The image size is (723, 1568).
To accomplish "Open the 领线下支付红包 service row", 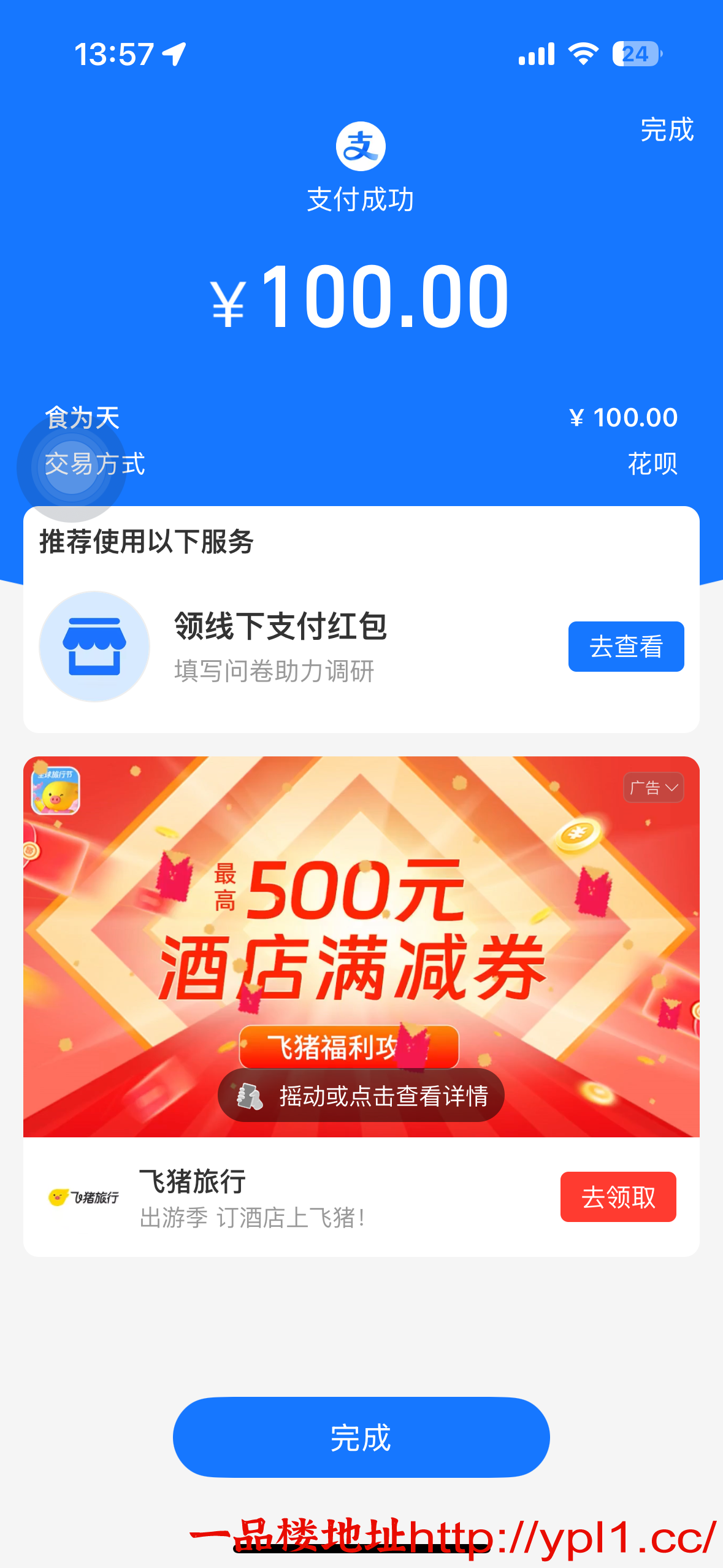I will click(280, 645).
